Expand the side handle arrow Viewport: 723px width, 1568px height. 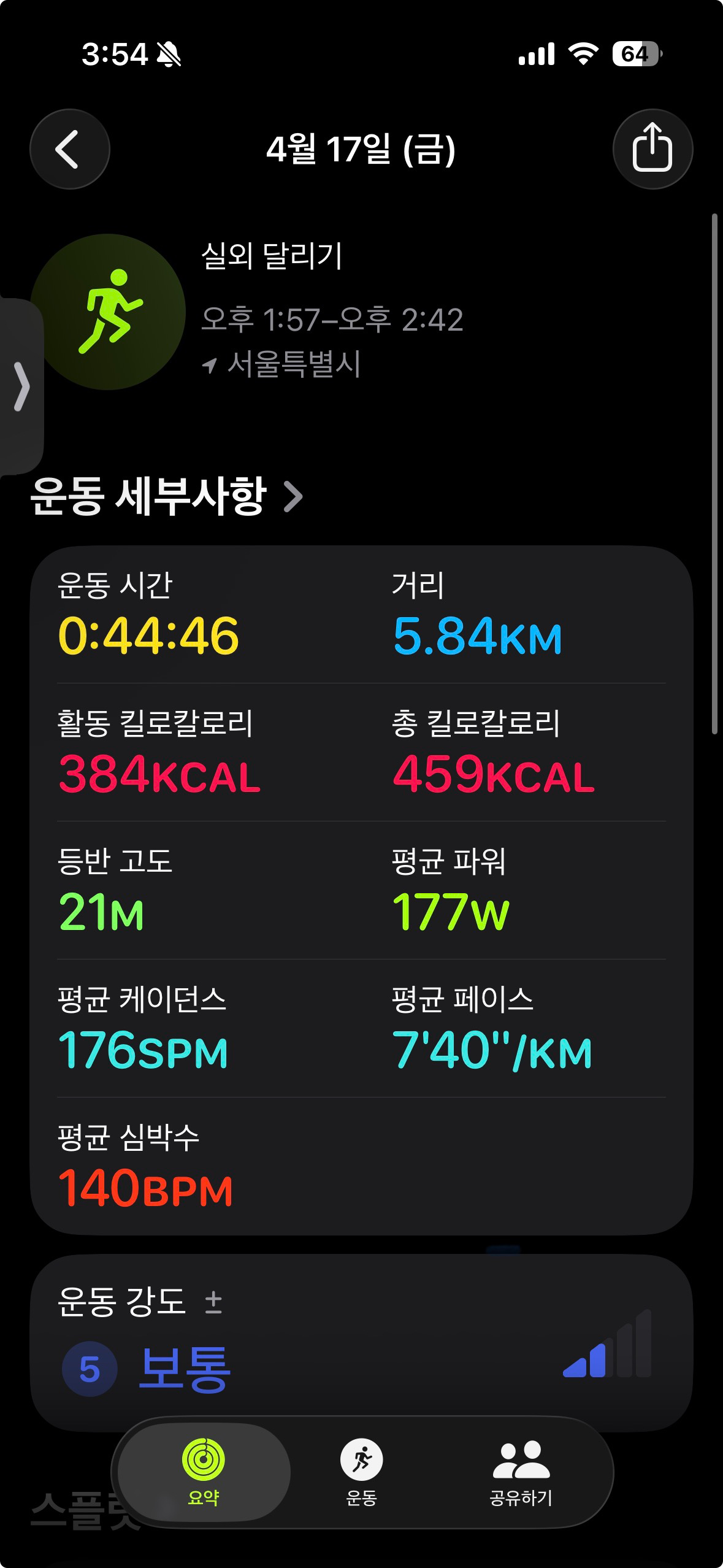[x=21, y=386]
